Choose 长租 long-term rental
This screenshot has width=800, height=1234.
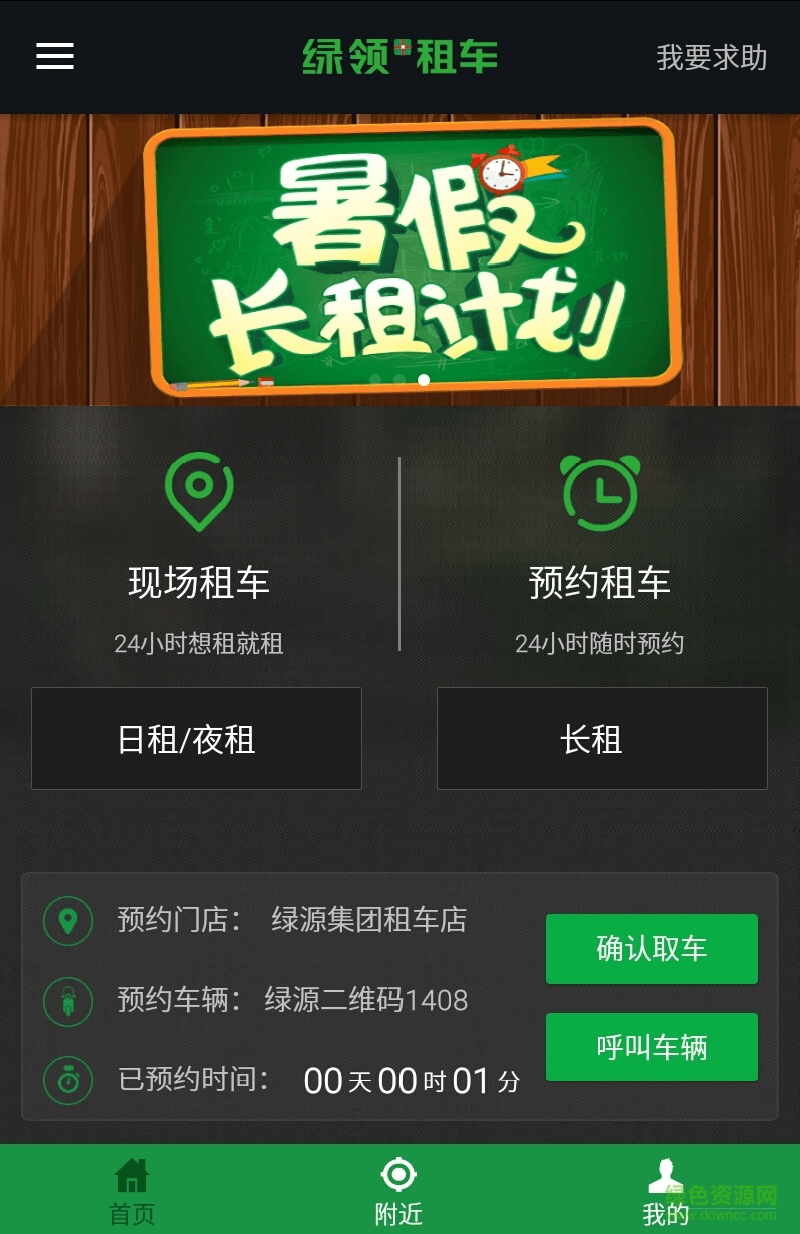(x=602, y=738)
